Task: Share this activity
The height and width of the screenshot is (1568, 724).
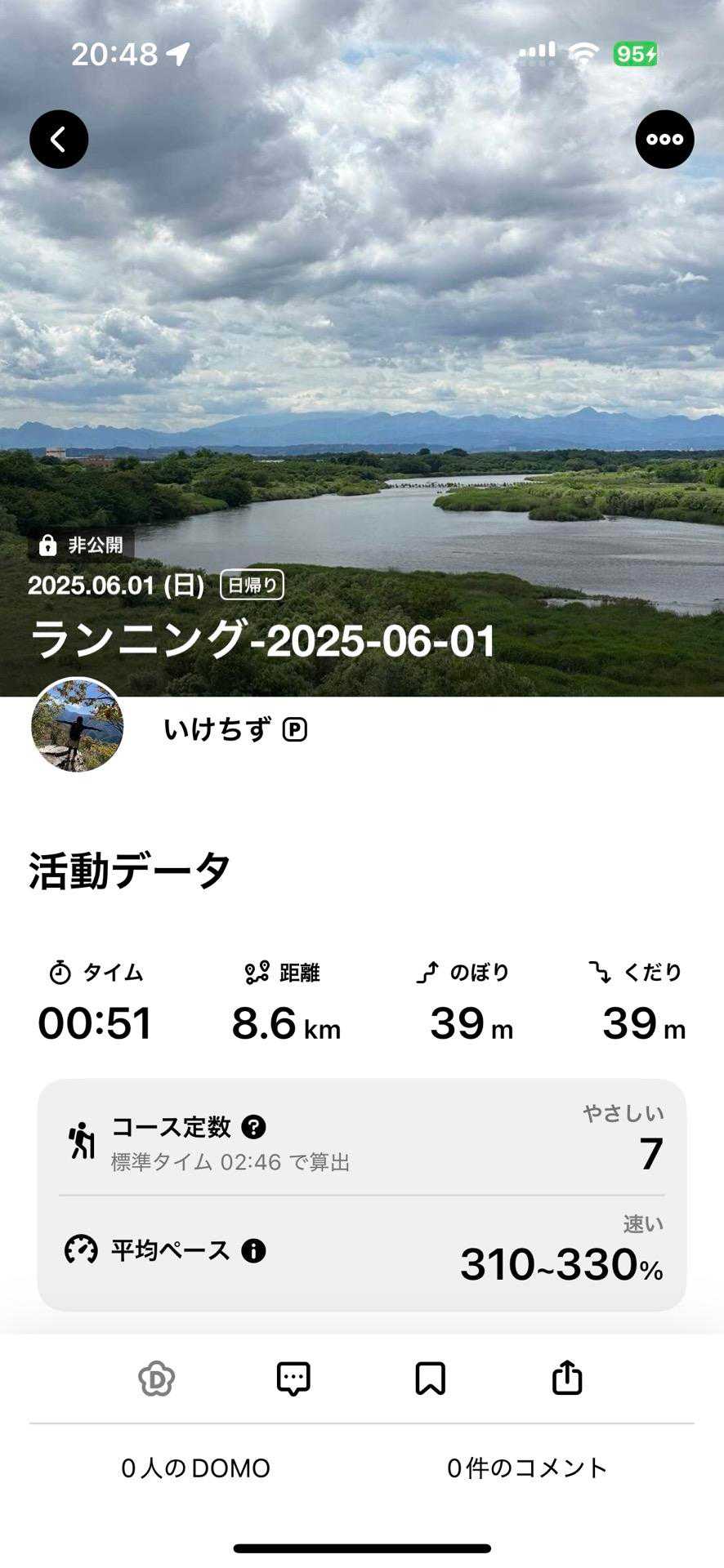Action: pos(567,1379)
